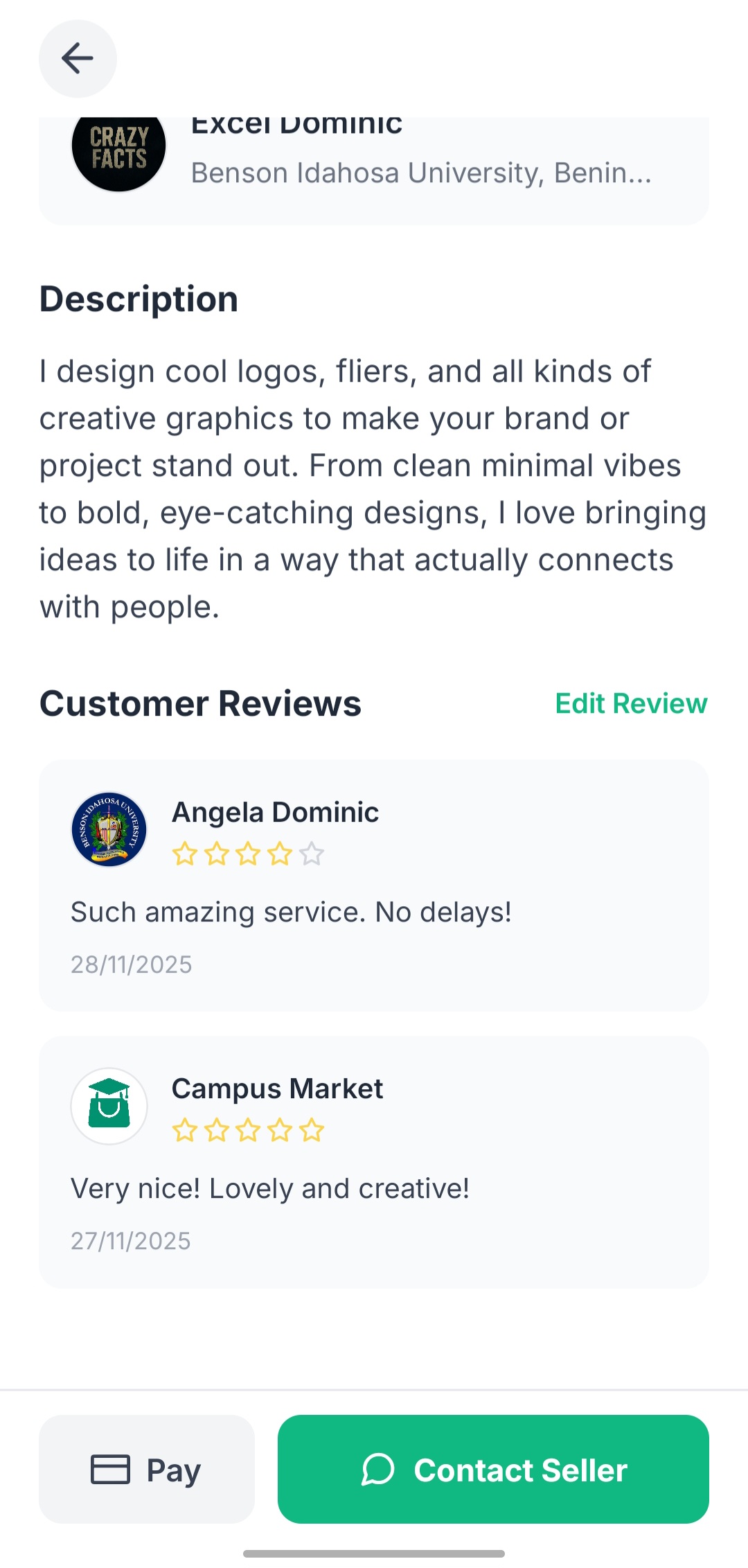Open Edit Review
The height and width of the screenshot is (1568, 748).
[x=630, y=703]
